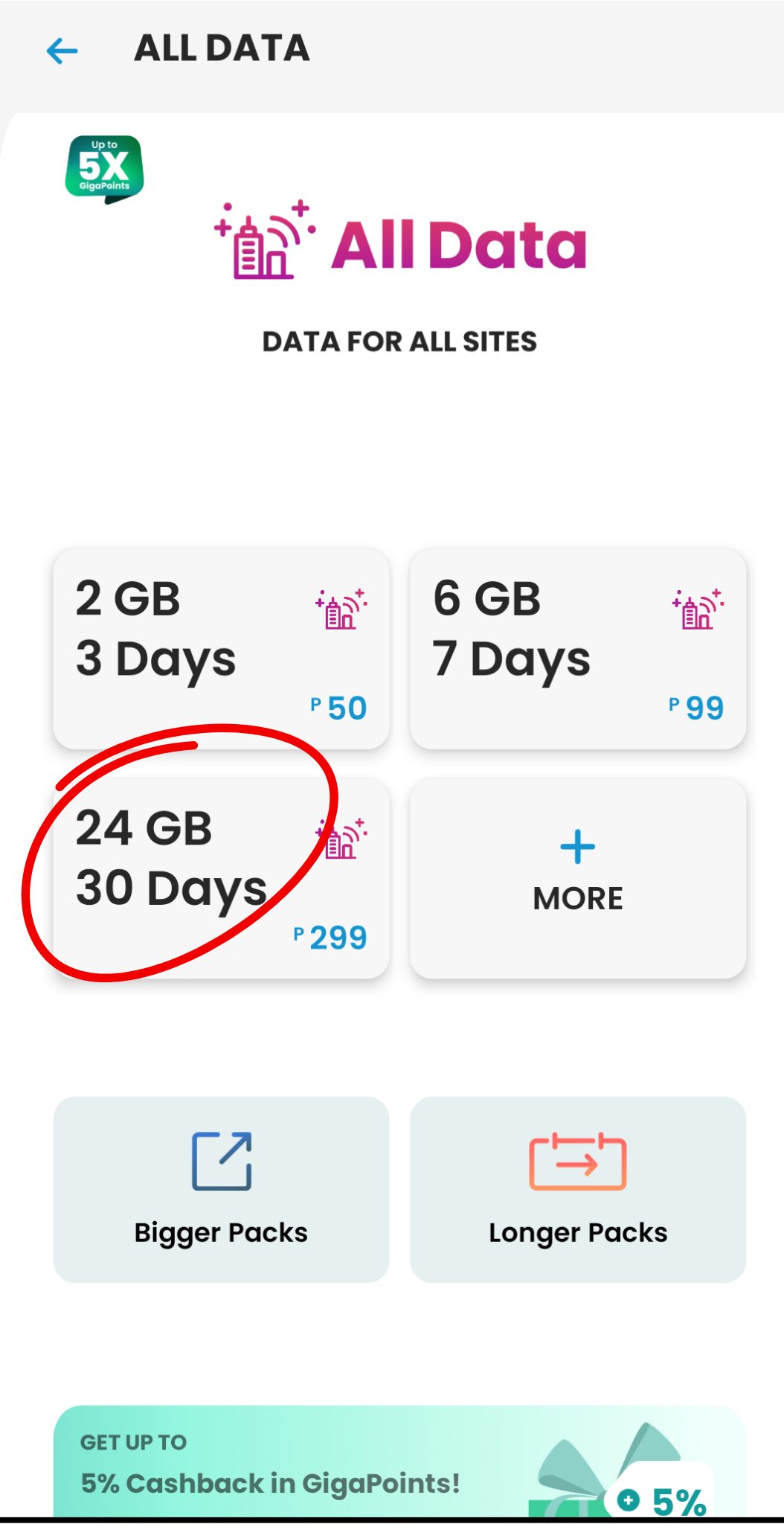
Task: Pick the 24 GB 30 Days offer
Action: point(221,878)
